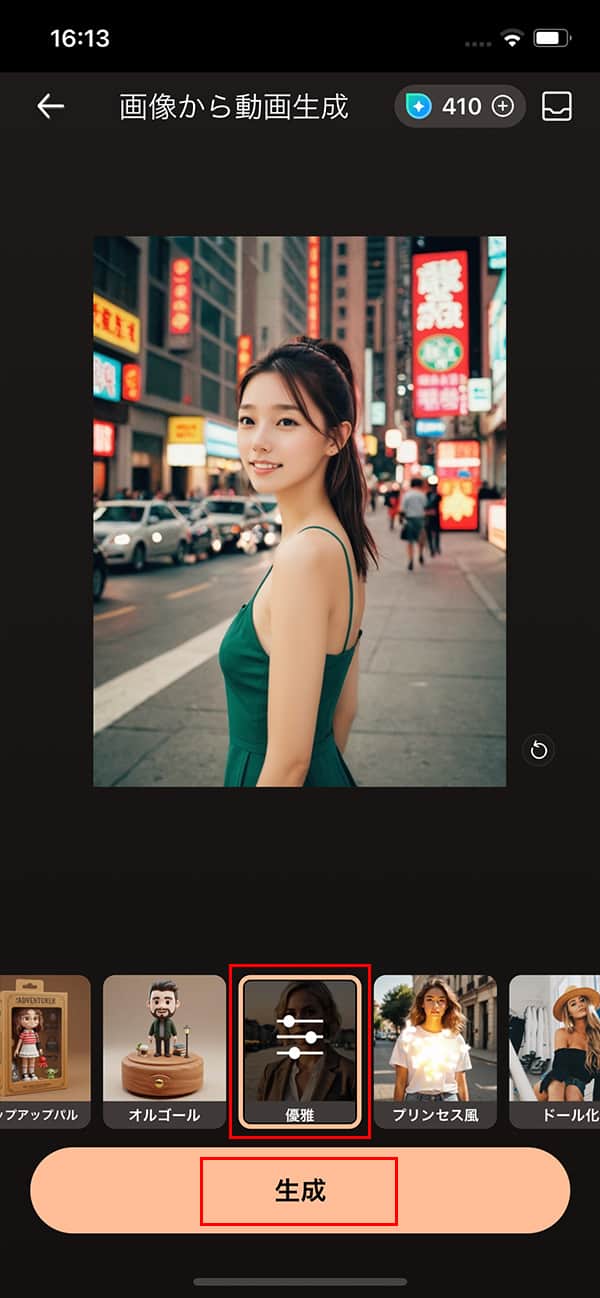Start video generation with 生成 button
The width and height of the screenshot is (600, 1298).
(x=300, y=1190)
